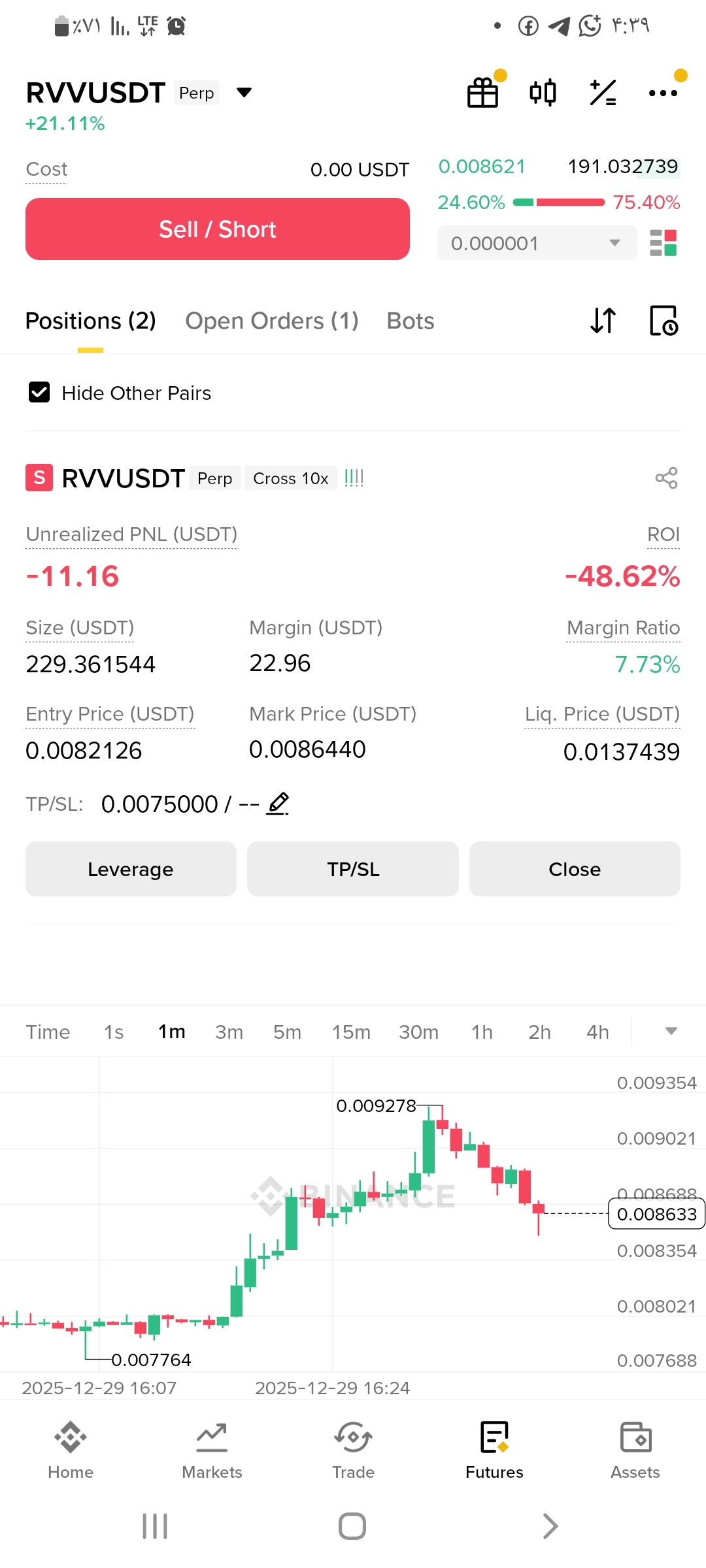706x1568 pixels.
Task: Tap the Sell / Short button
Action: click(x=218, y=229)
